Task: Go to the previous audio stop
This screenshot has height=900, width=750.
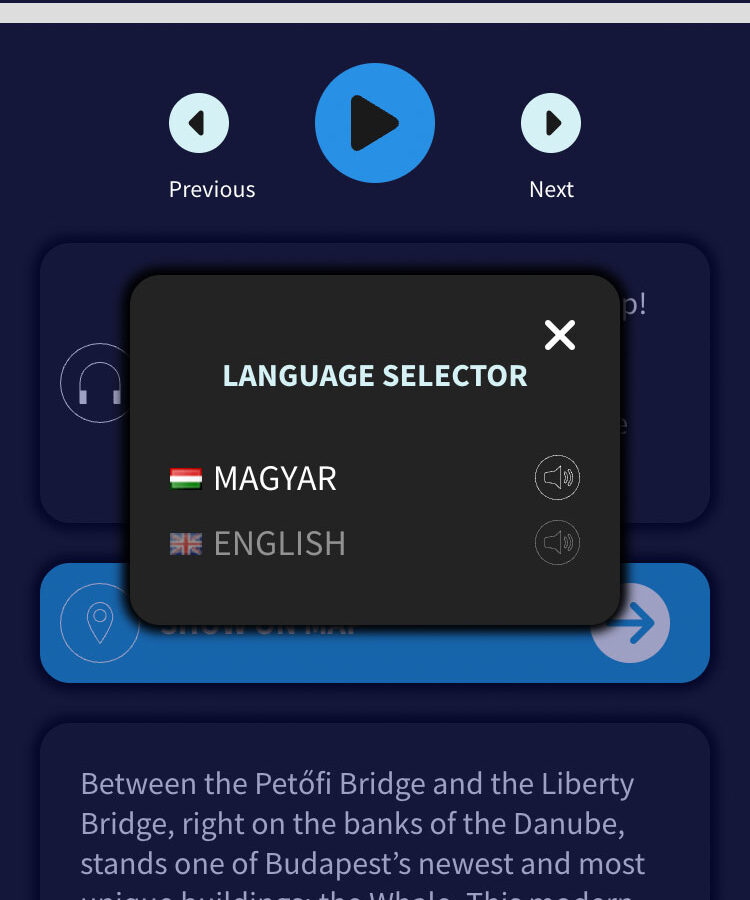Action: 199,123
